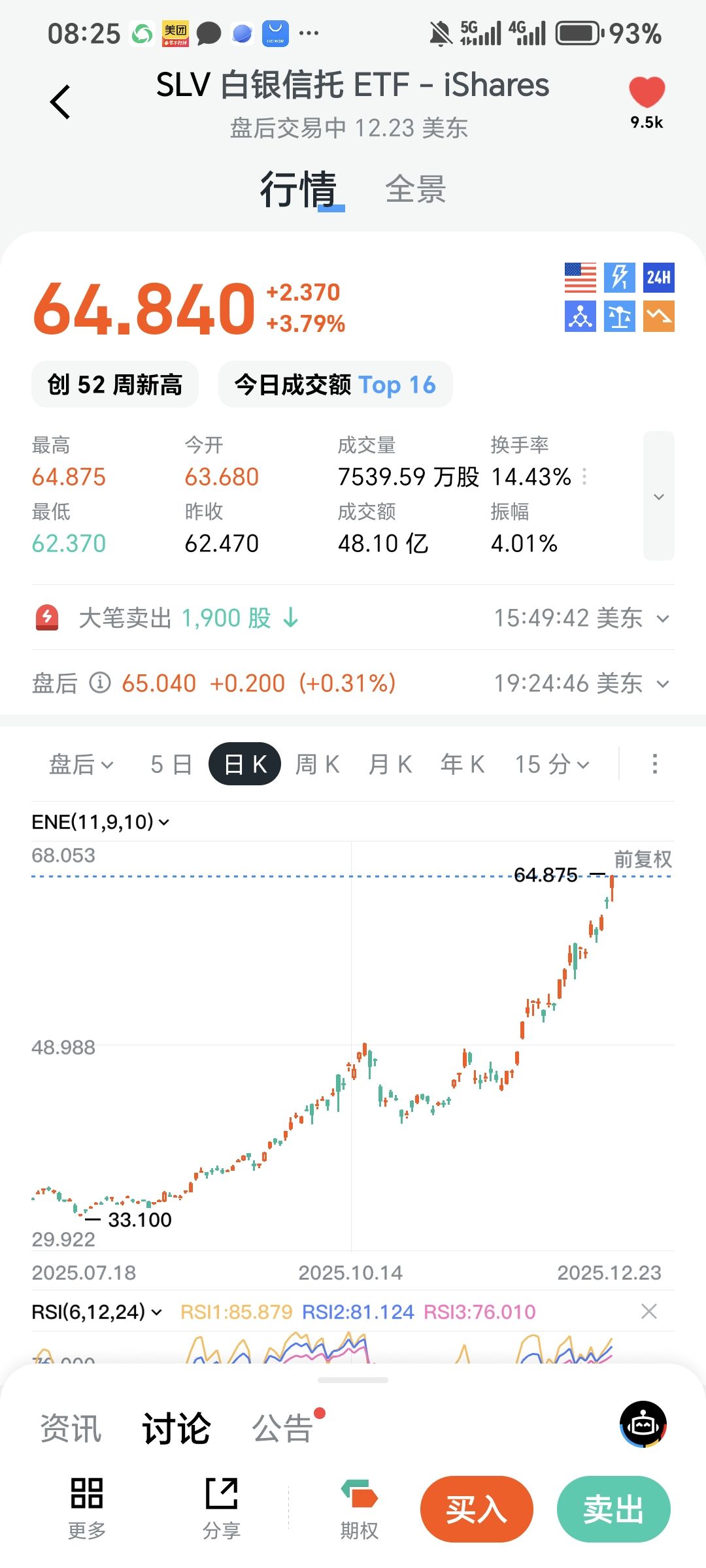Expand more quote statistics with the chevron
The height and width of the screenshot is (1568, 706).
click(x=658, y=496)
